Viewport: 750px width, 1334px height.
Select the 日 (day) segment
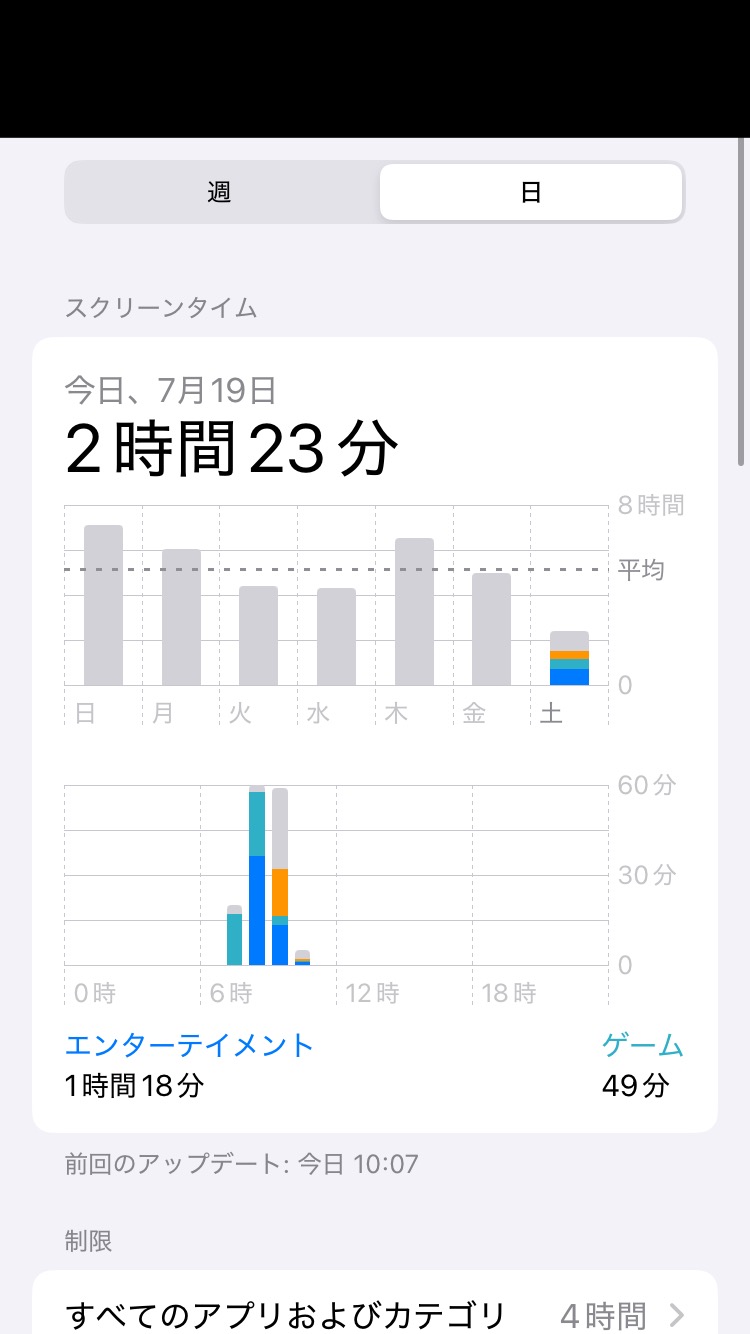pos(531,192)
